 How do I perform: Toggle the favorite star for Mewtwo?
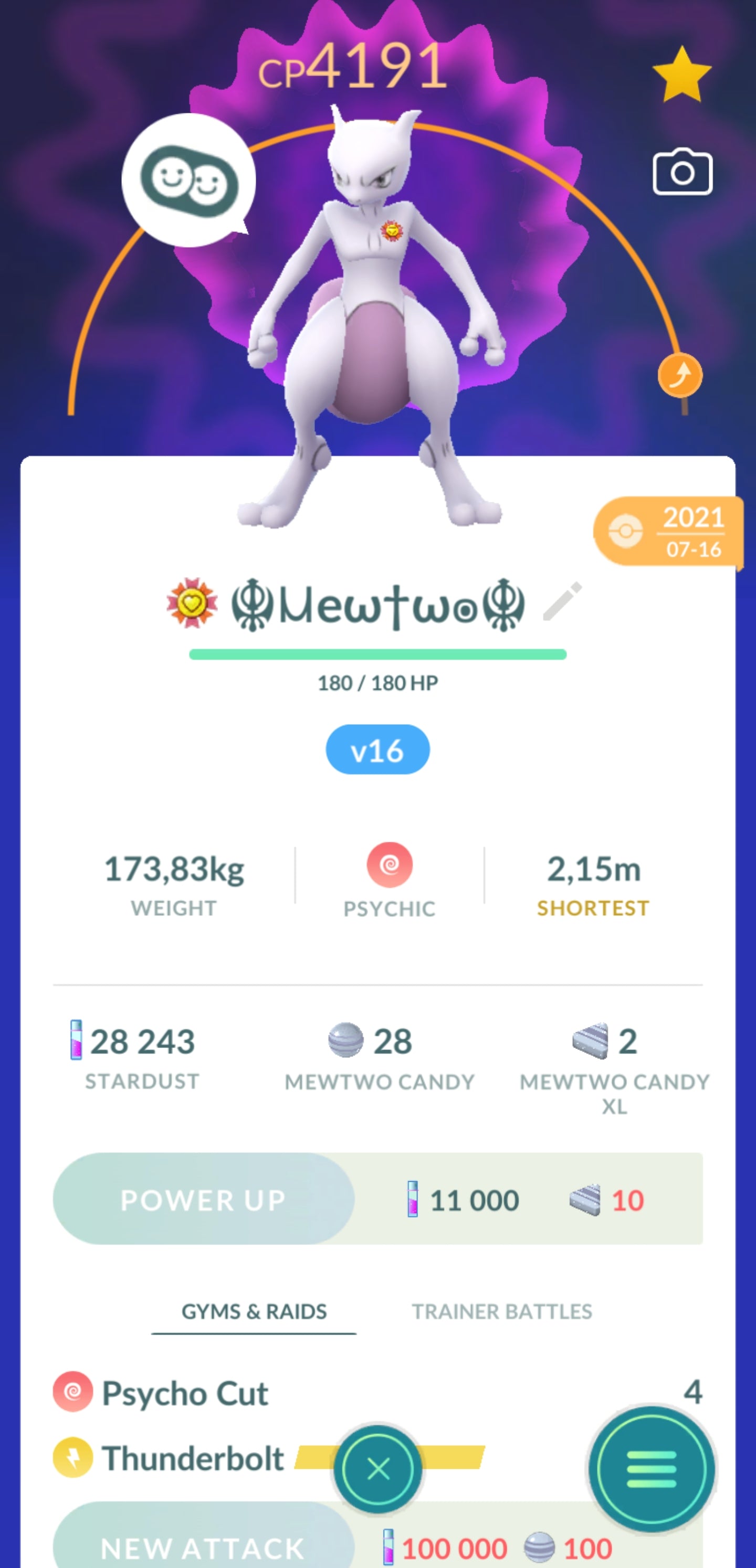(x=681, y=75)
